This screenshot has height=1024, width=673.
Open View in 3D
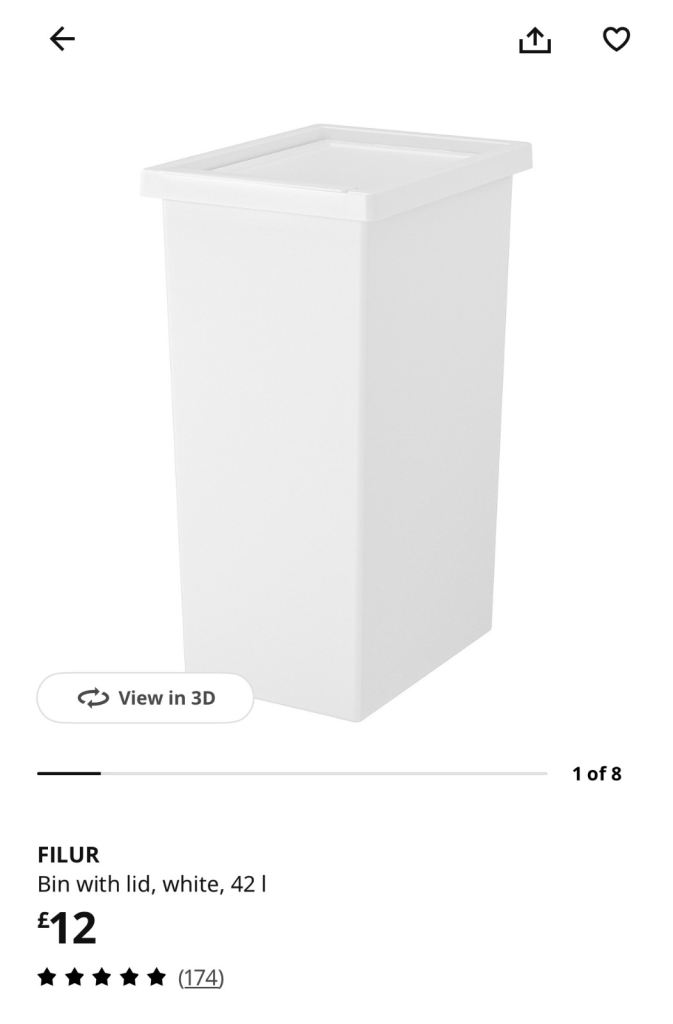146,698
